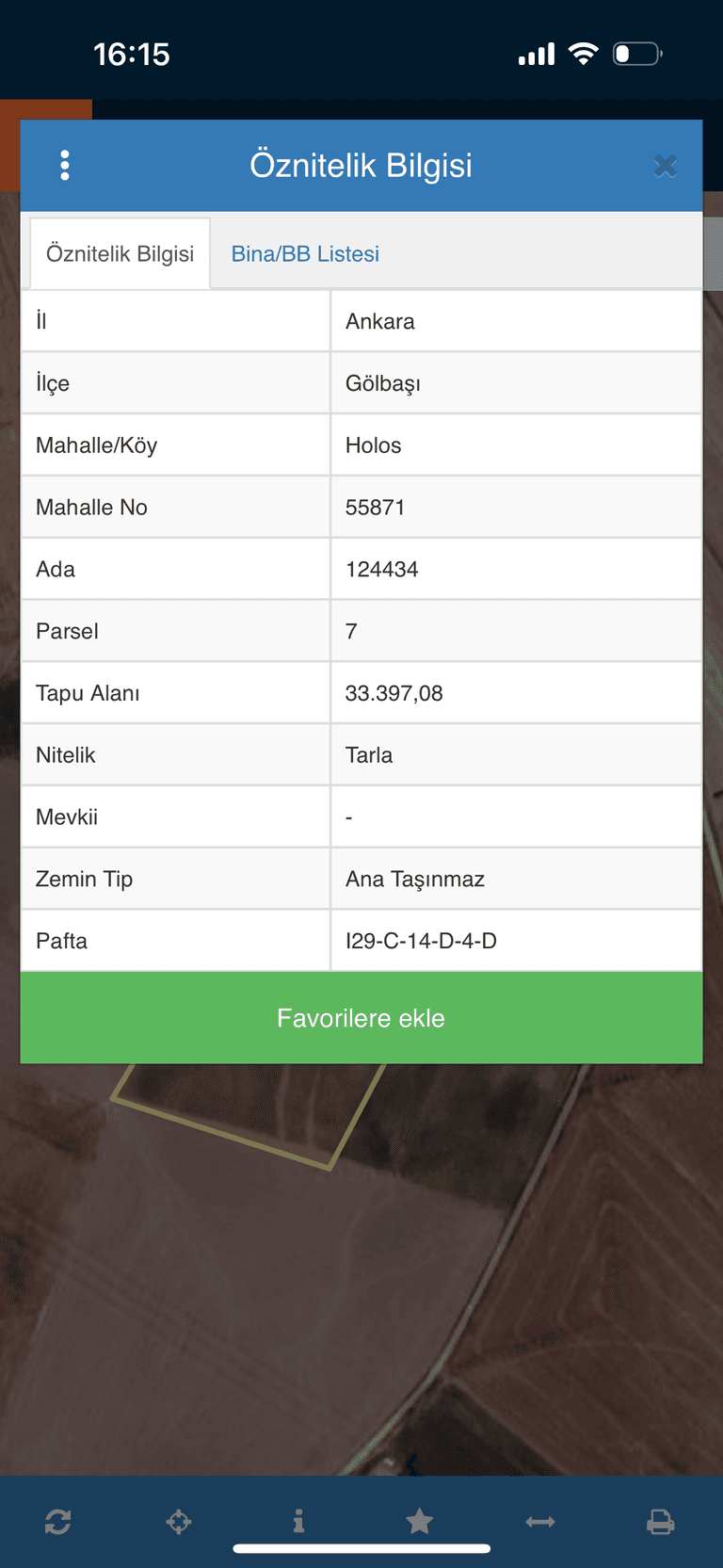Close the Öznitelik Bilgisi dialog
Viewport: 723px width, 1568px height.
coord(665,167)
